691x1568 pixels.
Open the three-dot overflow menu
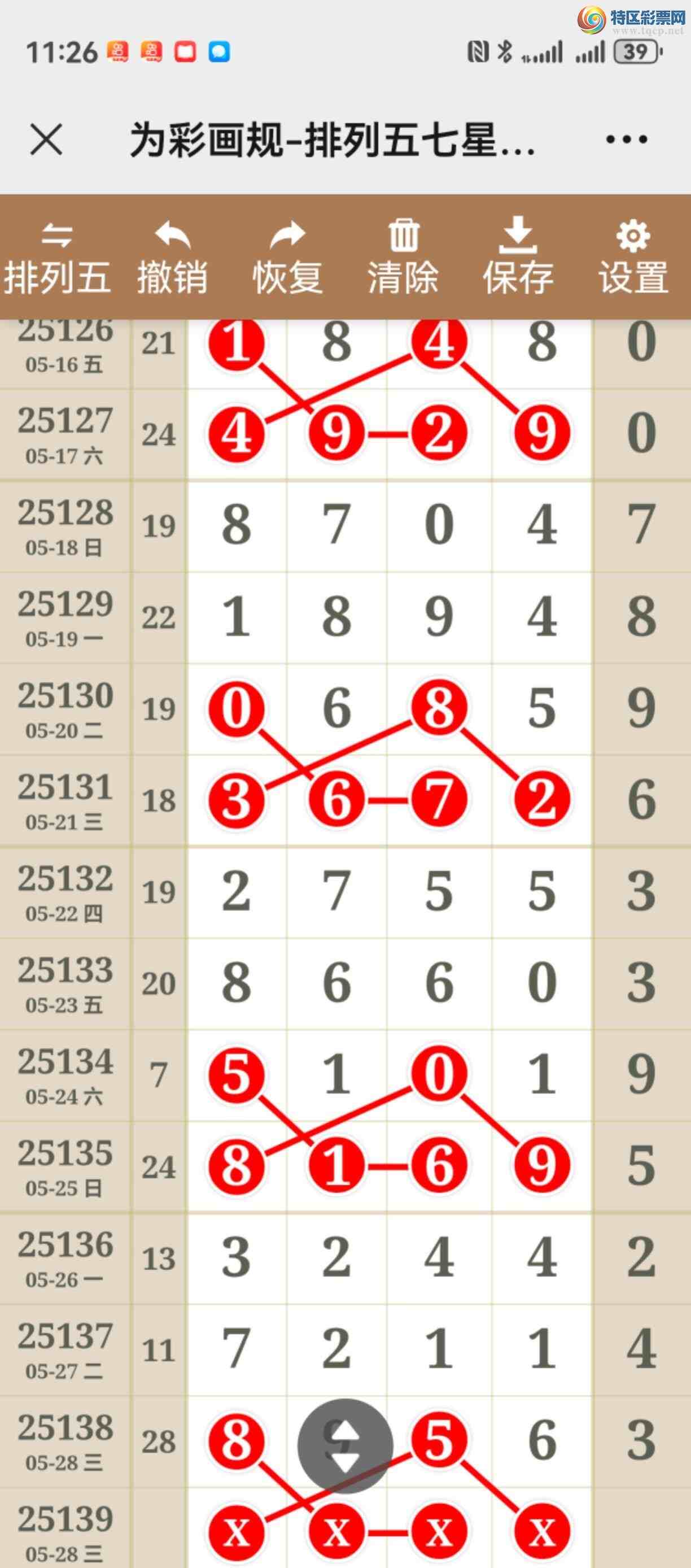coord(627,140)
